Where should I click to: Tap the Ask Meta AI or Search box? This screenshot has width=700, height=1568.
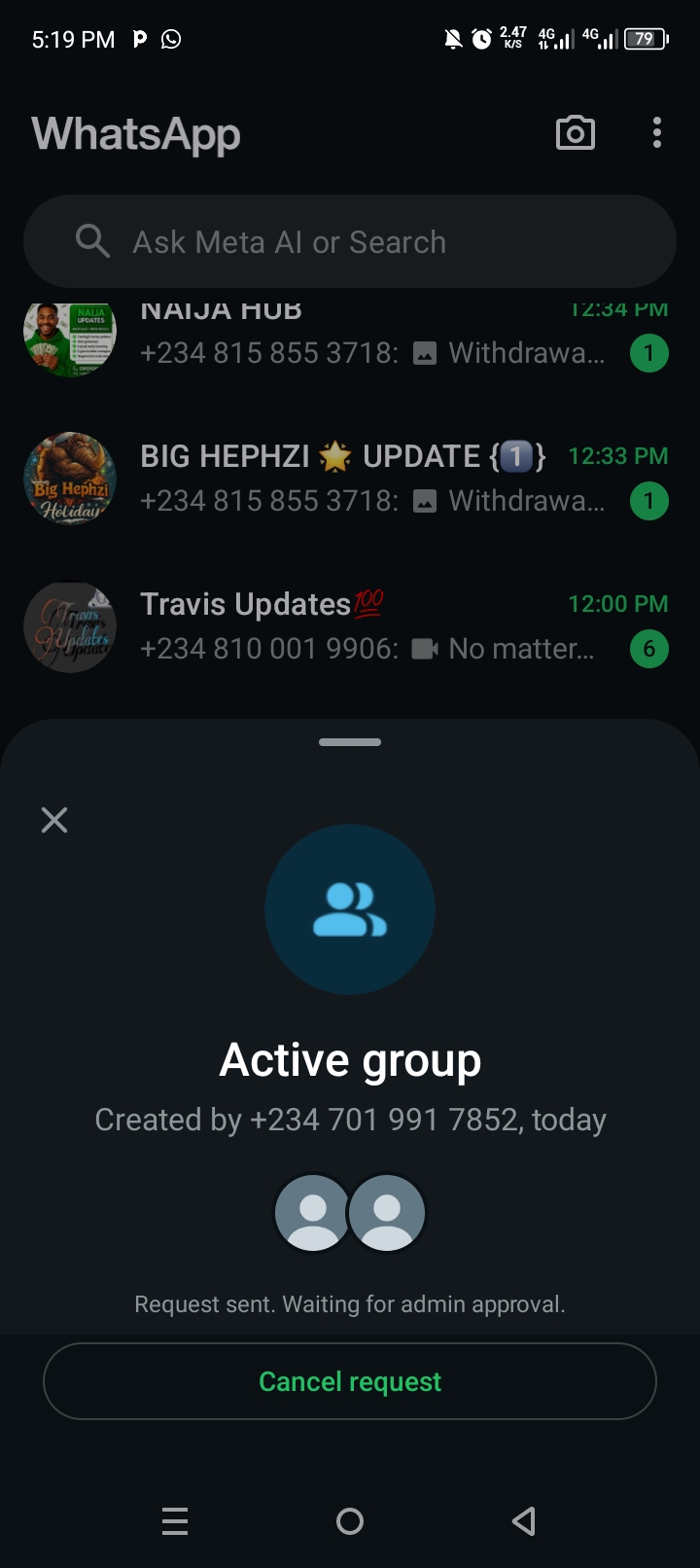[350, 241]
